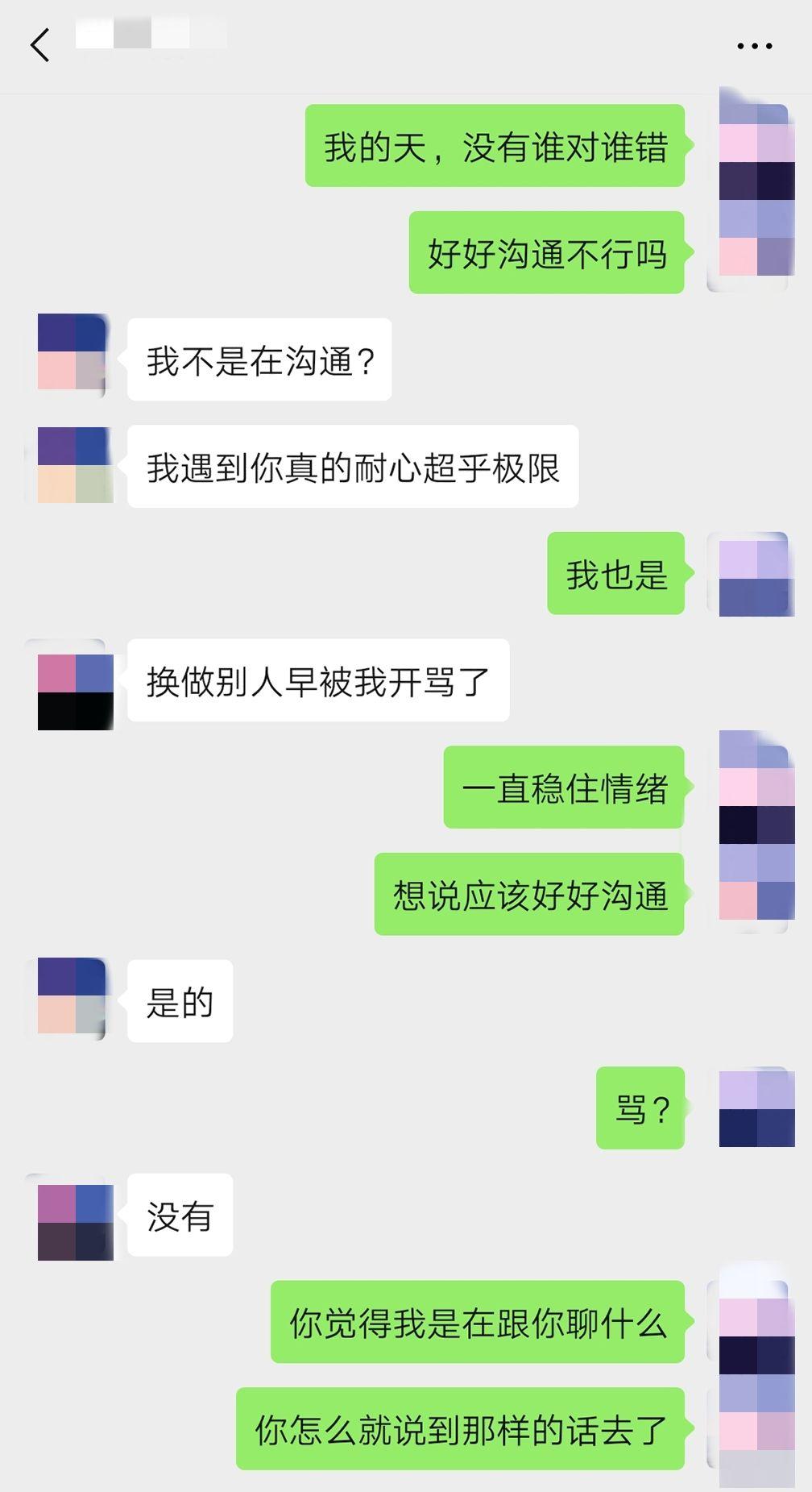Open avatar next to the 骂？ message
This screenshot has width=812, height=1492.
tap(756, 1108)
